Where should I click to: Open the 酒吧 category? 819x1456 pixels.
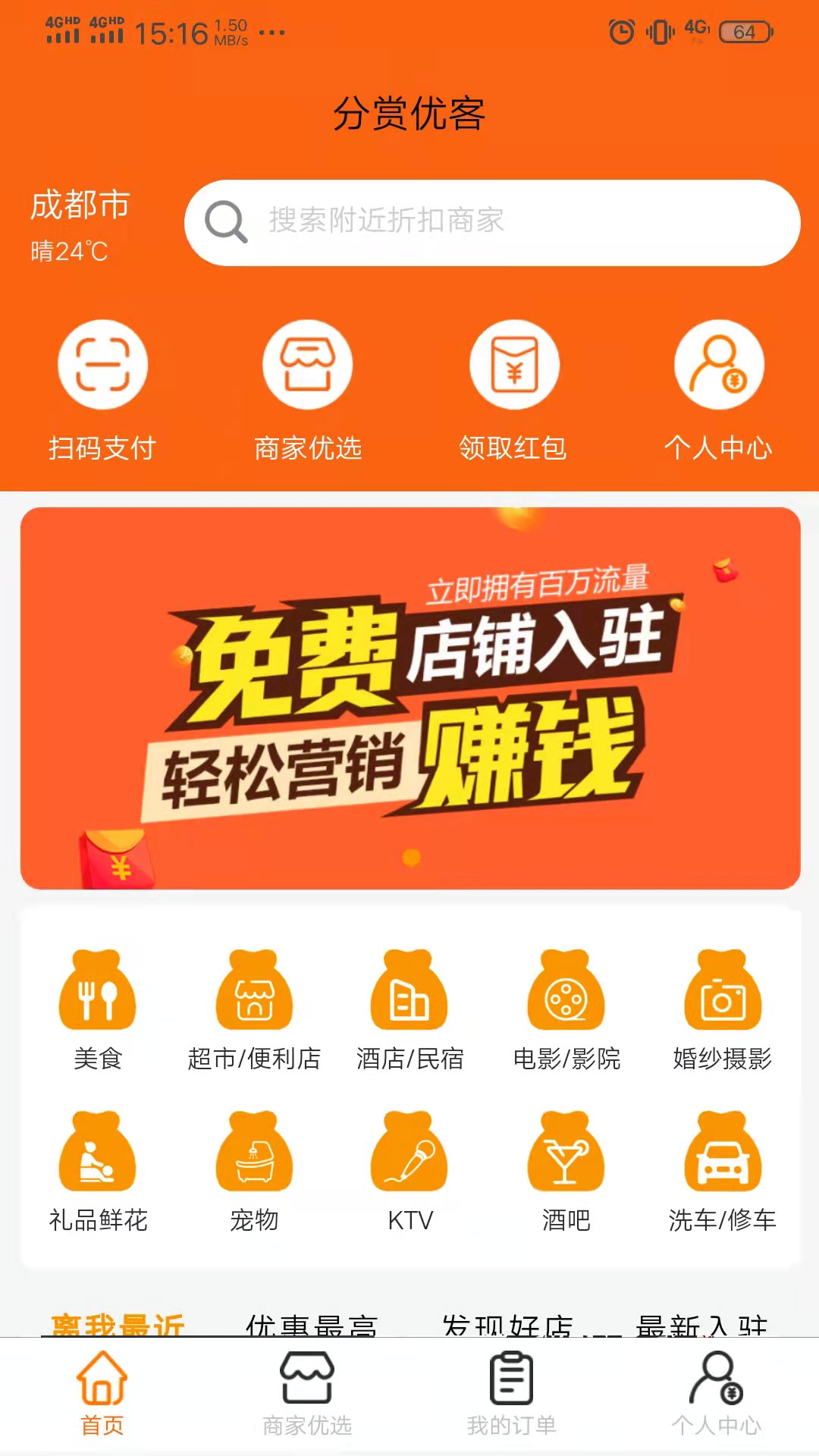[566, 1171]
